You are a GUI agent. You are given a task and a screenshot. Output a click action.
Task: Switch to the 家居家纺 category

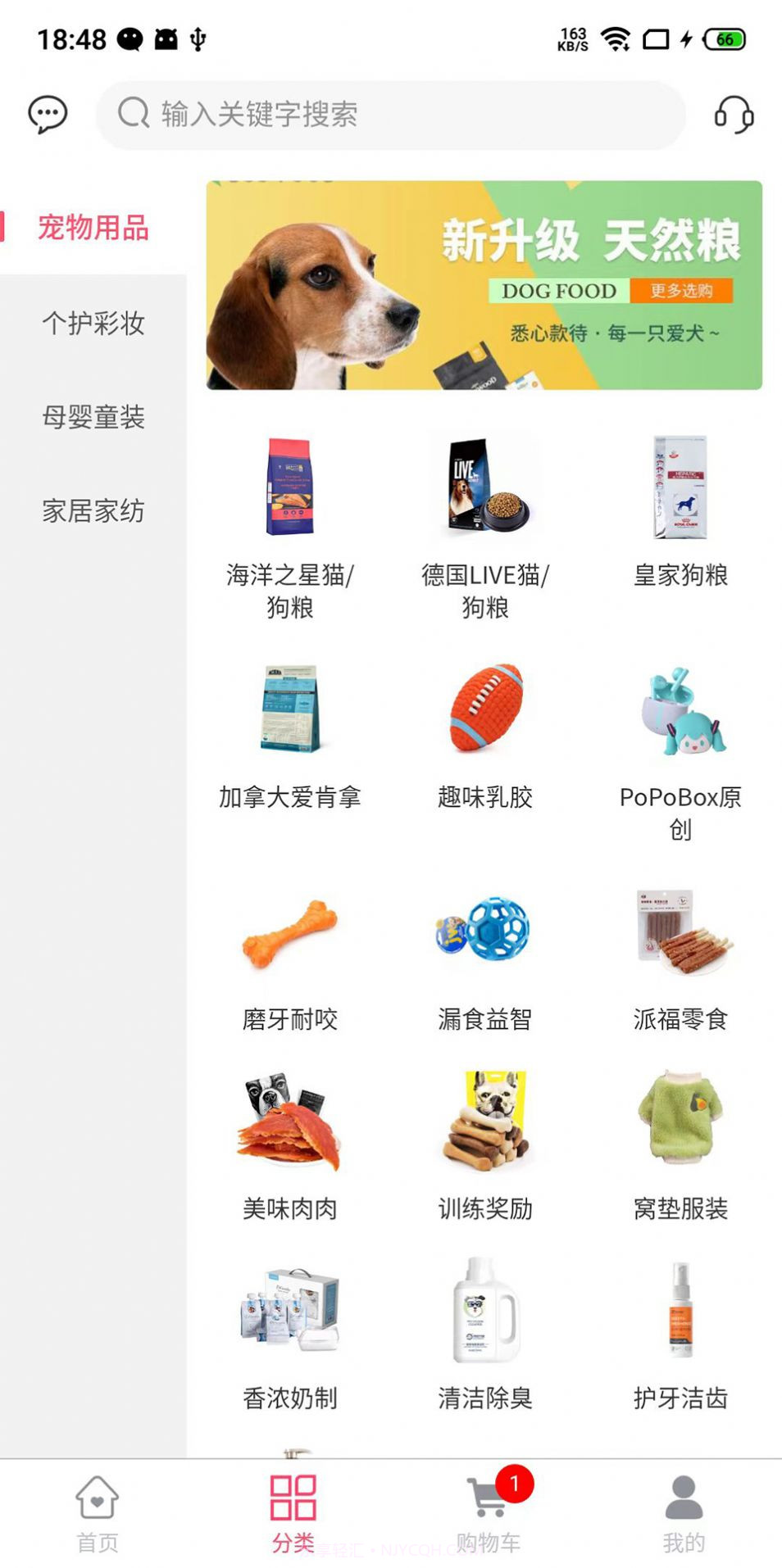[93, 512]
